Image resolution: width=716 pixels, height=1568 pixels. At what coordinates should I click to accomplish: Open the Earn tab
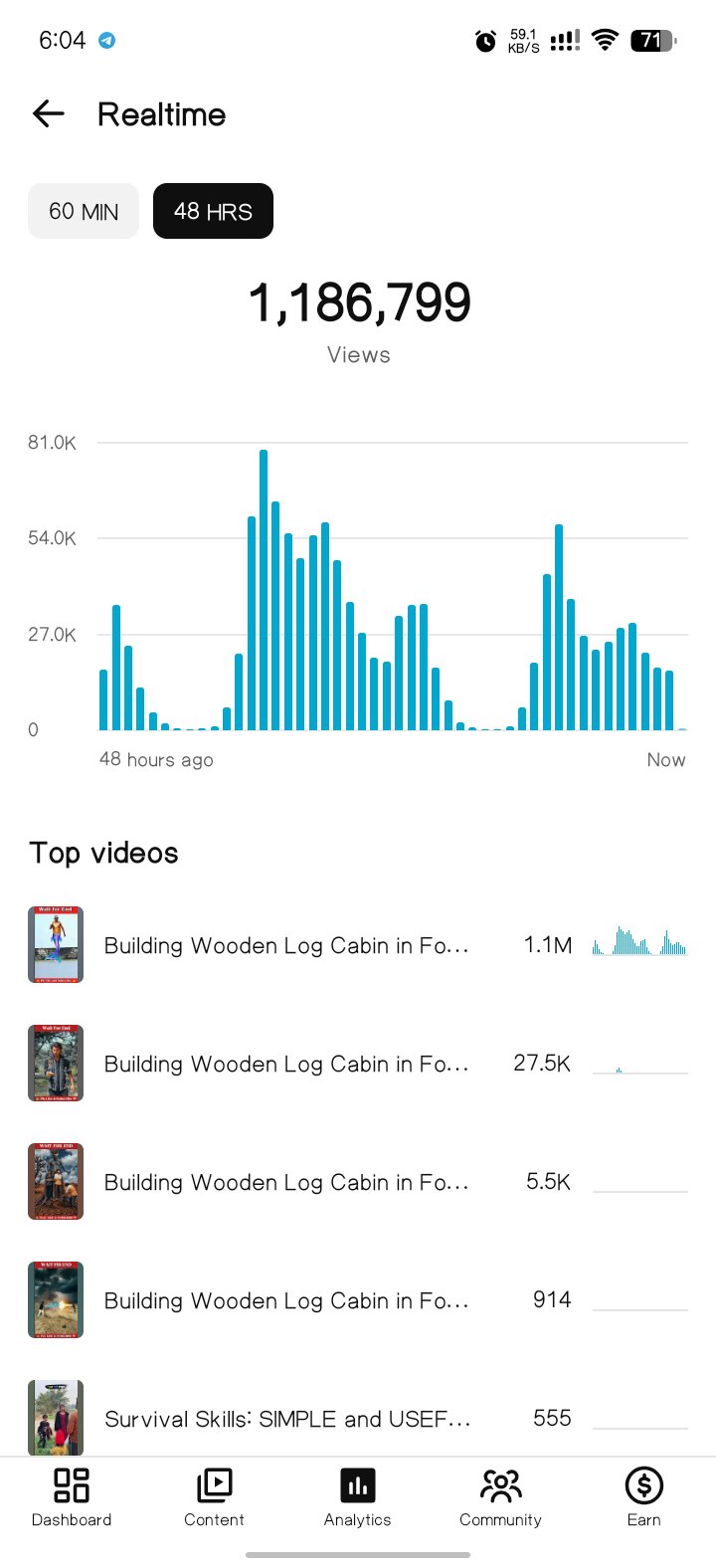point(643,1497)
